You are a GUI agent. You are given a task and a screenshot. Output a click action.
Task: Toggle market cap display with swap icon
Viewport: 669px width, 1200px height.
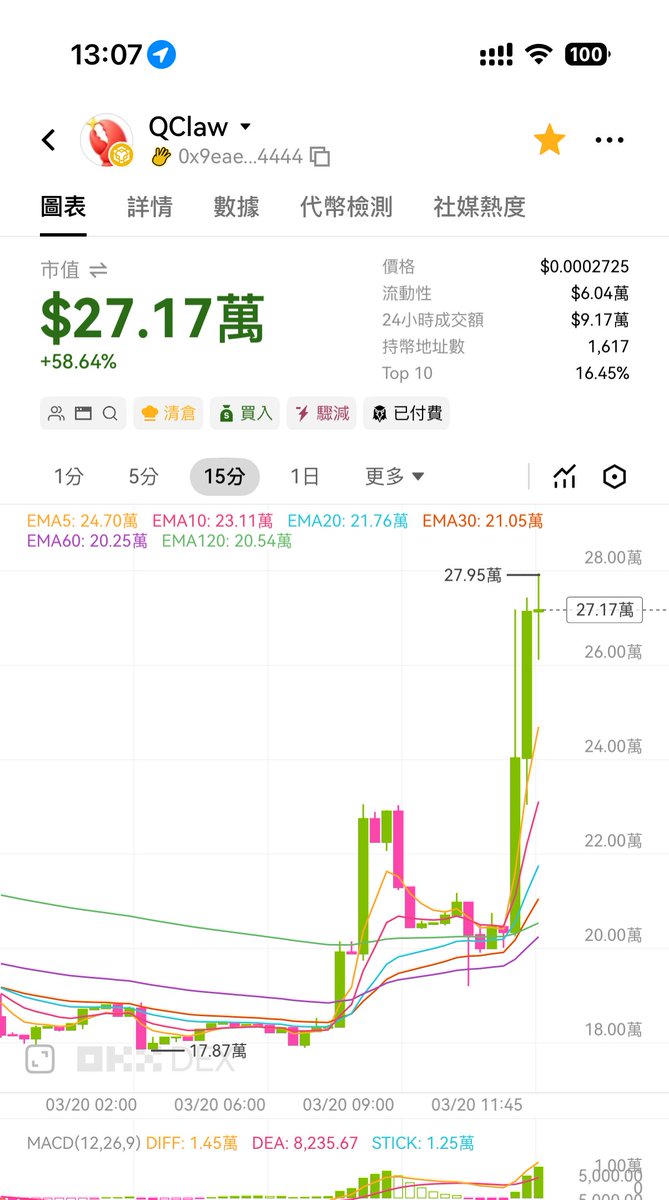(98, 270)
